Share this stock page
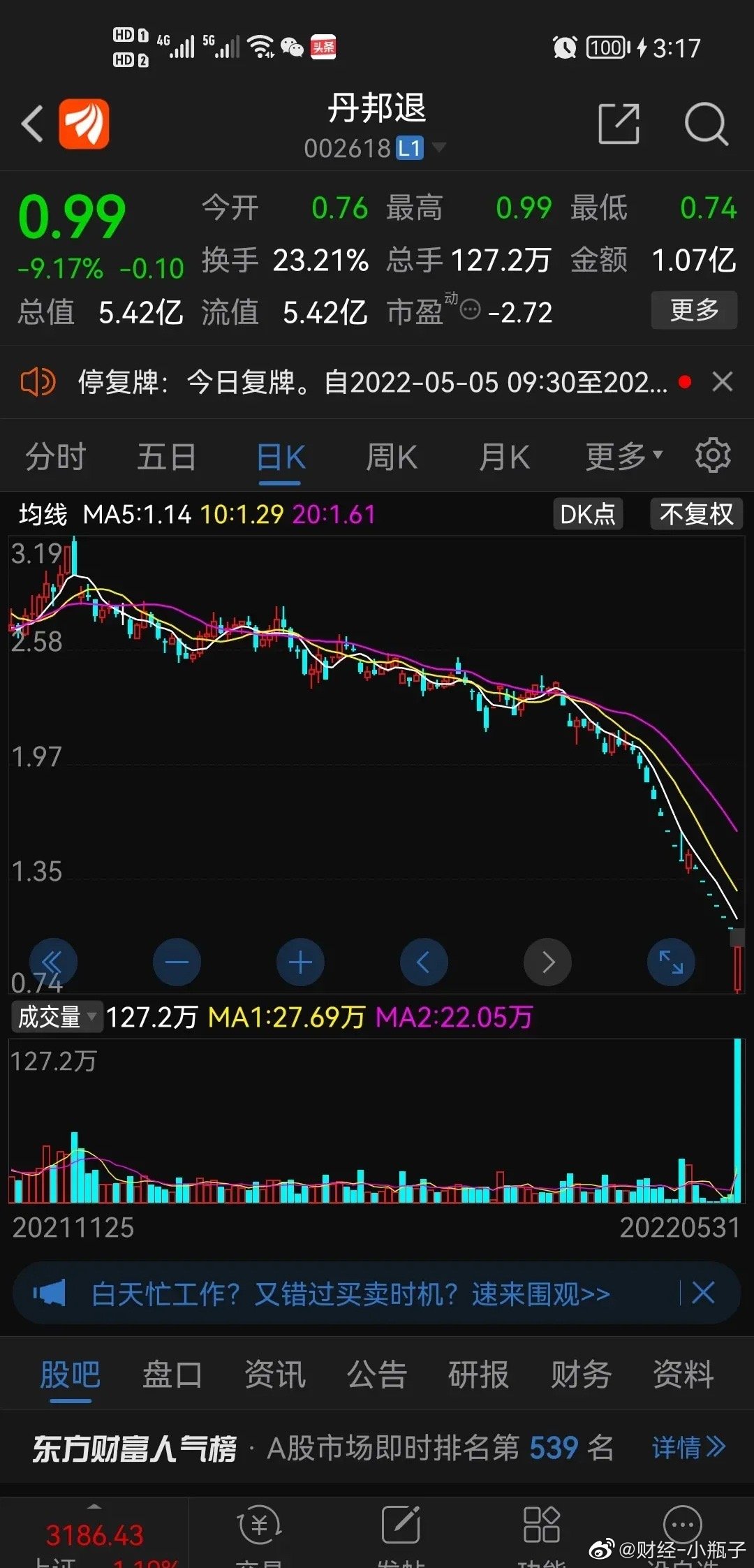 619,124
